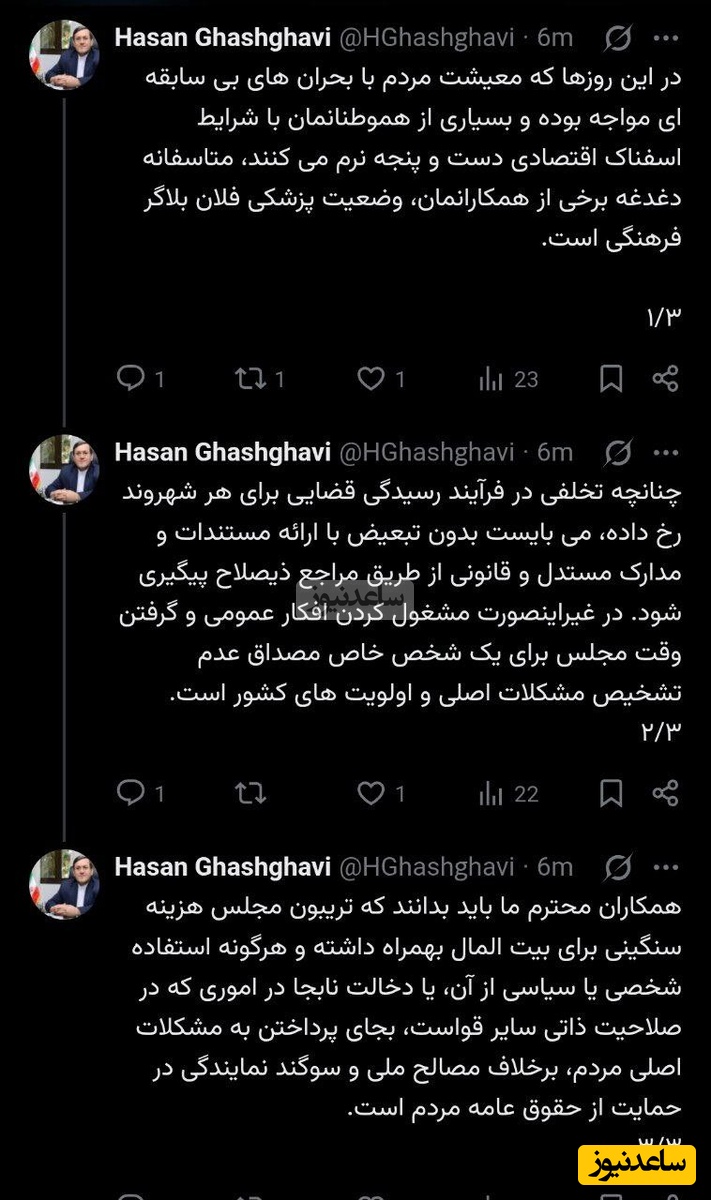Viewport: 711px width, 1200px height.
Task: View analytics of the tweet with 23 views
Action: click(x=491, y=378)
